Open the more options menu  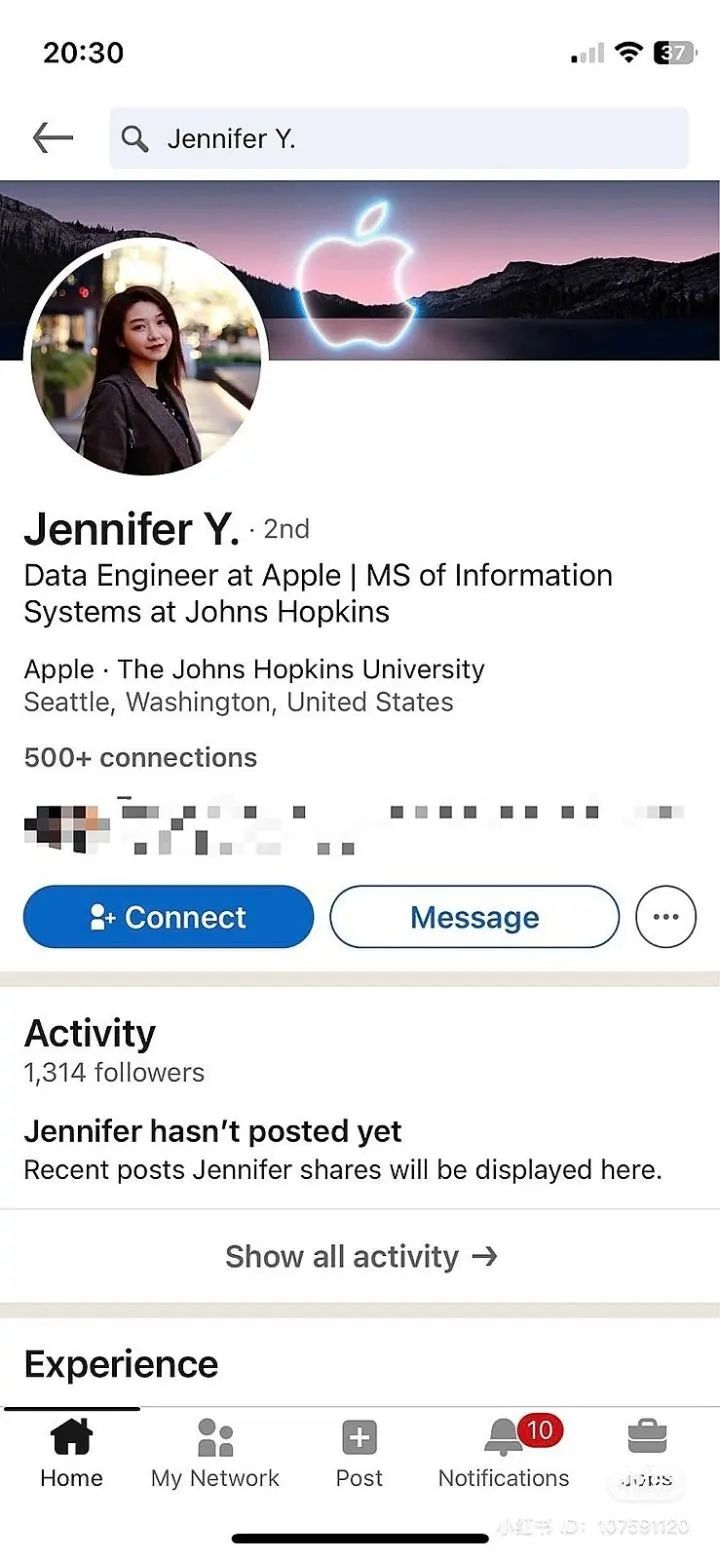(665, 917)
